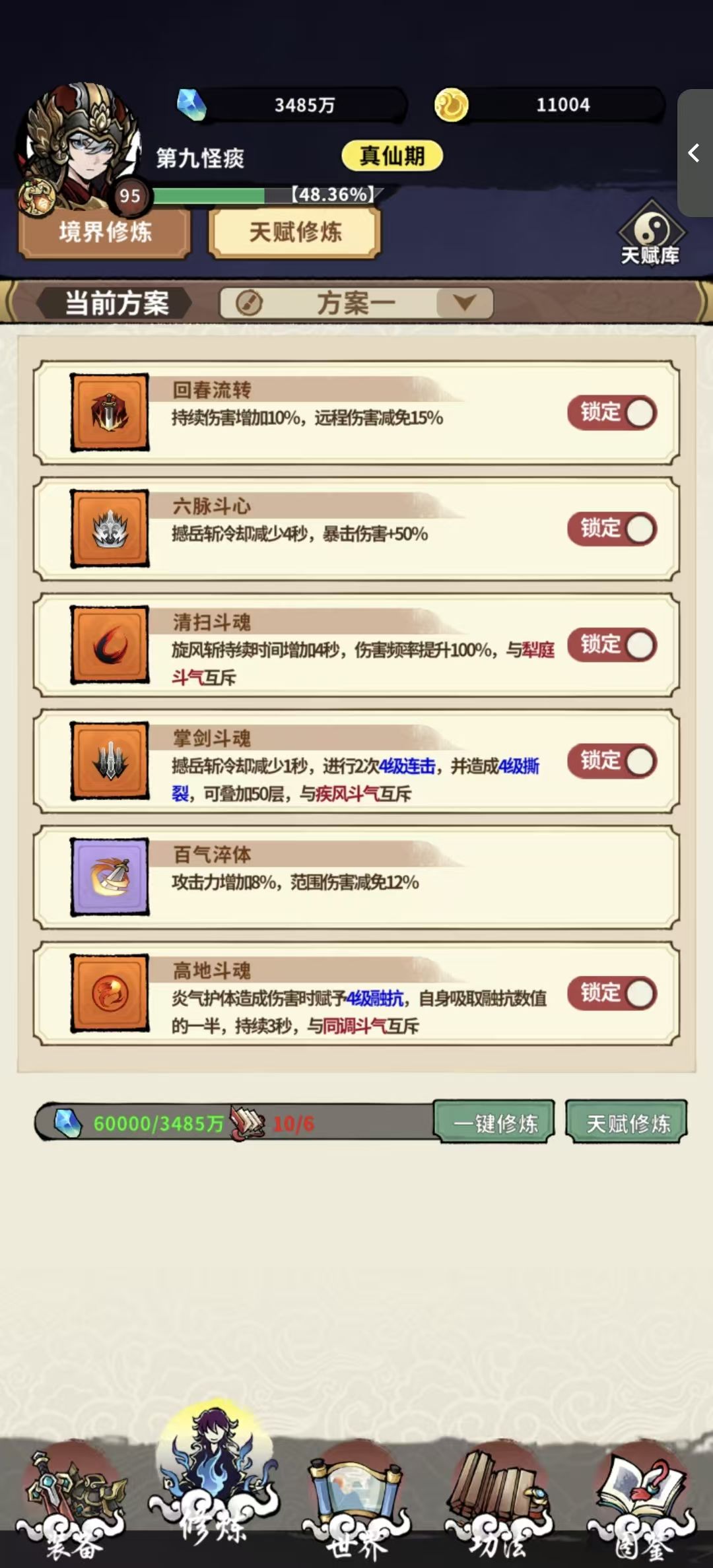Enable the 锁定 switch for 清扫斗魂

click(x=611, y=645)
